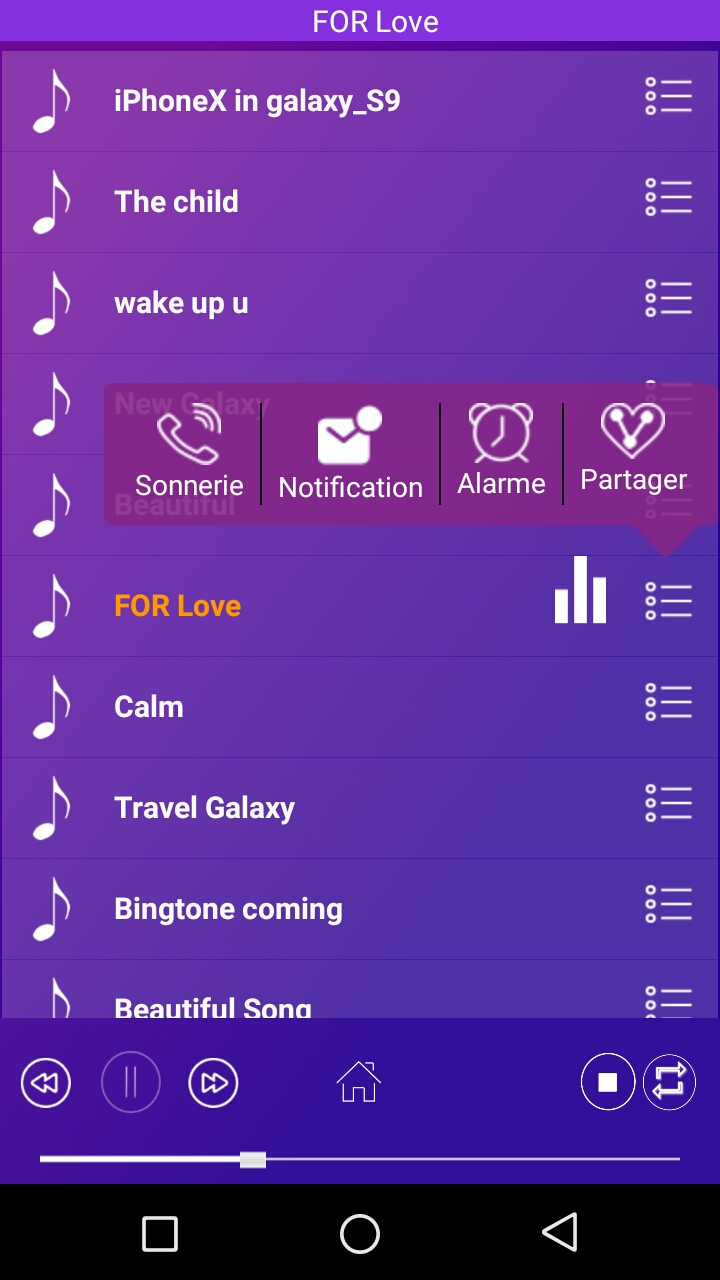Play the wake up u ringtone
The image size is (720, 1280).
coord(181,303)
